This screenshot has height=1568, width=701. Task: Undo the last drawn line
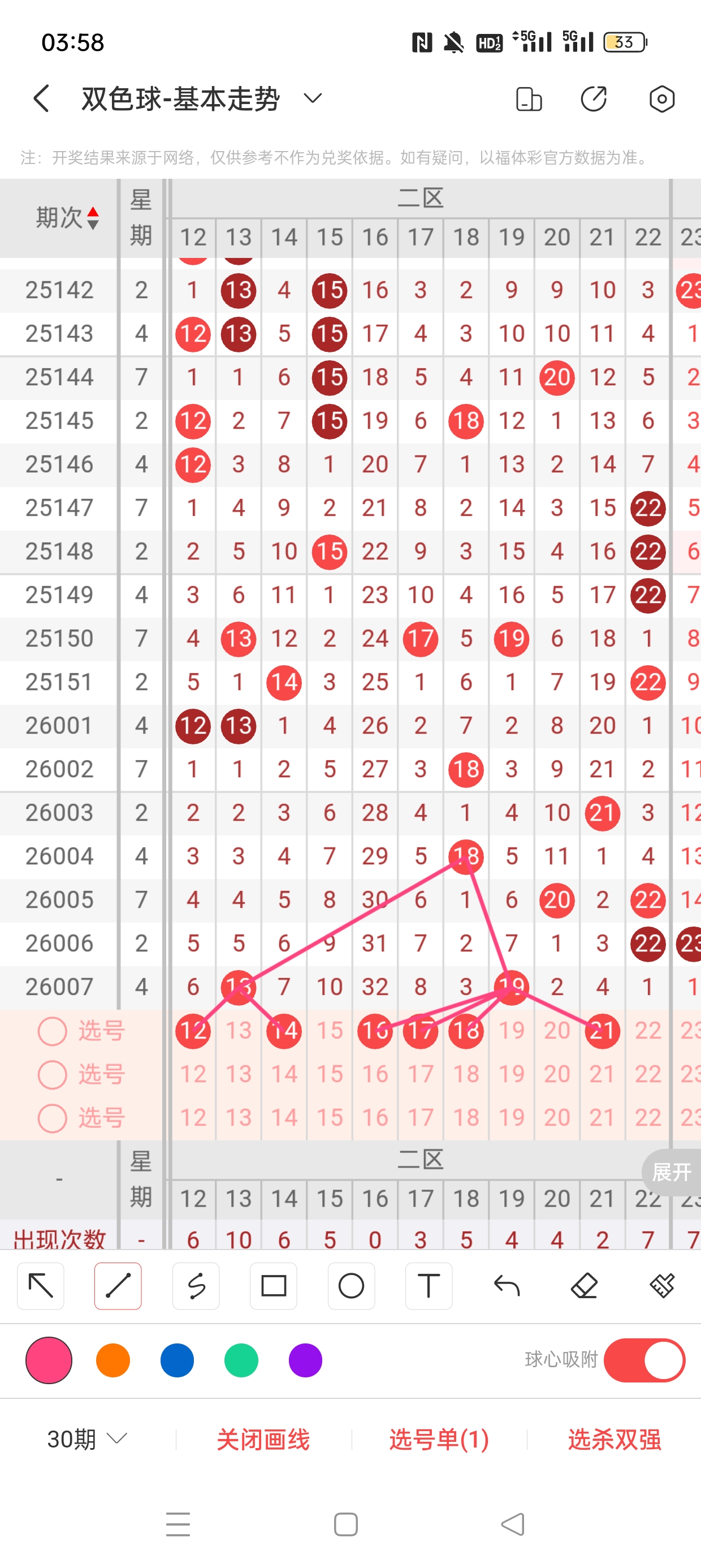[x=507, y=1286]
